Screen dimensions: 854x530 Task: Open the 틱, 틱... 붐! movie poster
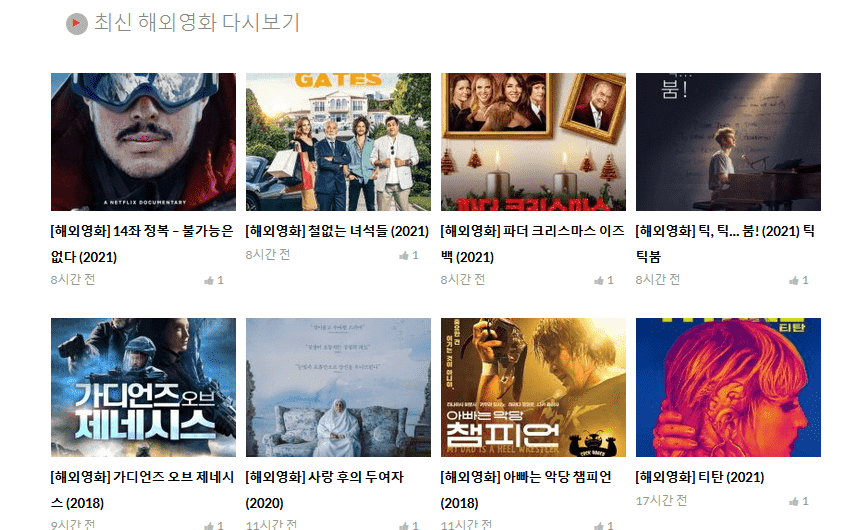[728, 141]
